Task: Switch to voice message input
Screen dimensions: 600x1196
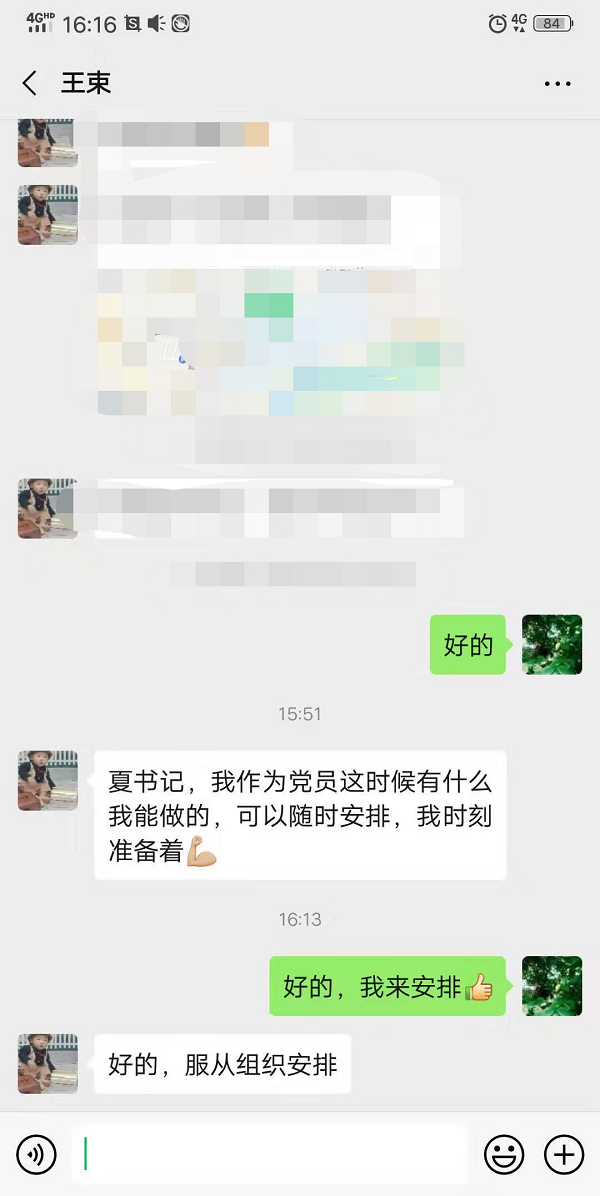Action: [x=37, y=1155]
